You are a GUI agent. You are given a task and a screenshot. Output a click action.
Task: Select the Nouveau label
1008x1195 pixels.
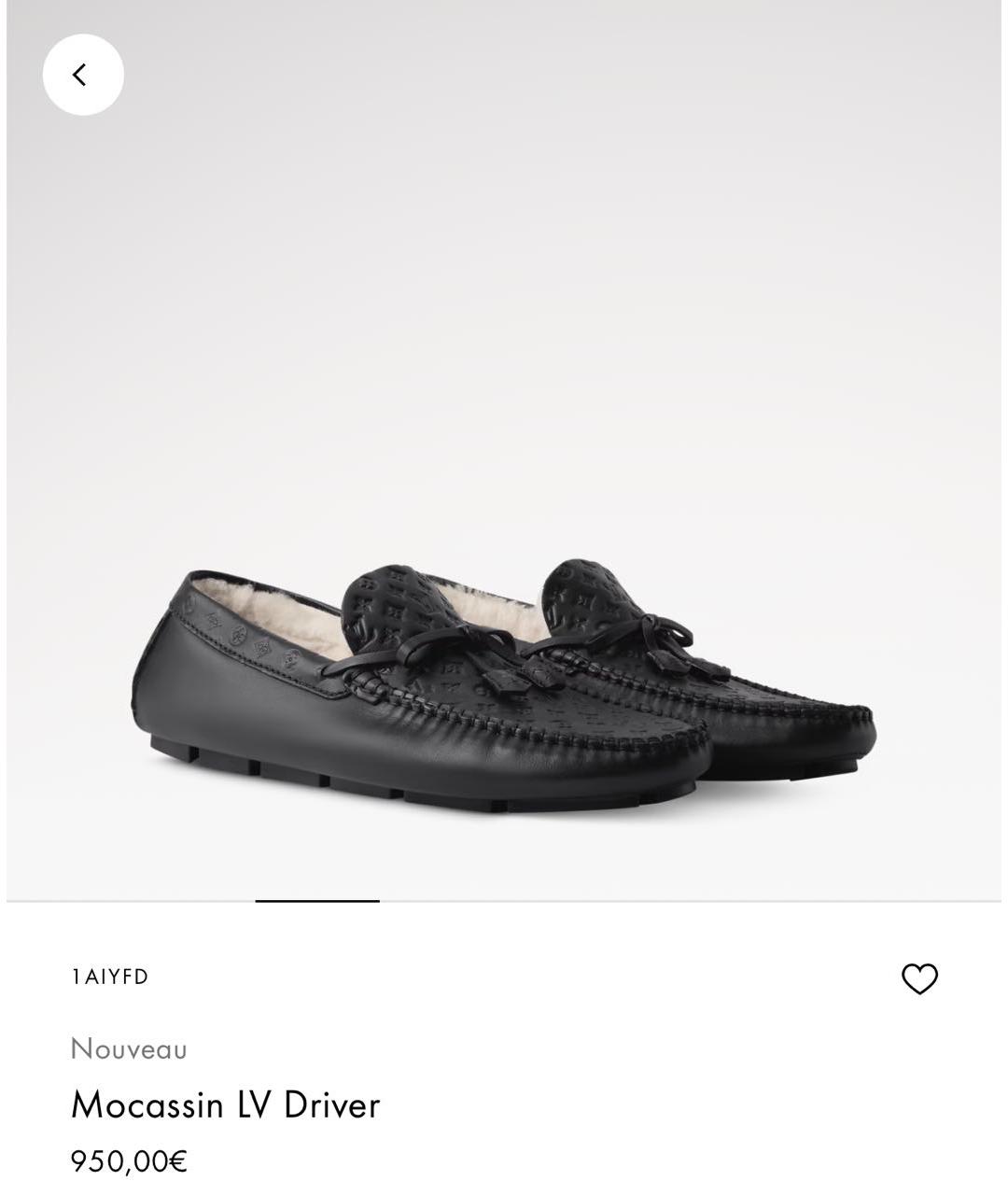pos(130,1047)
